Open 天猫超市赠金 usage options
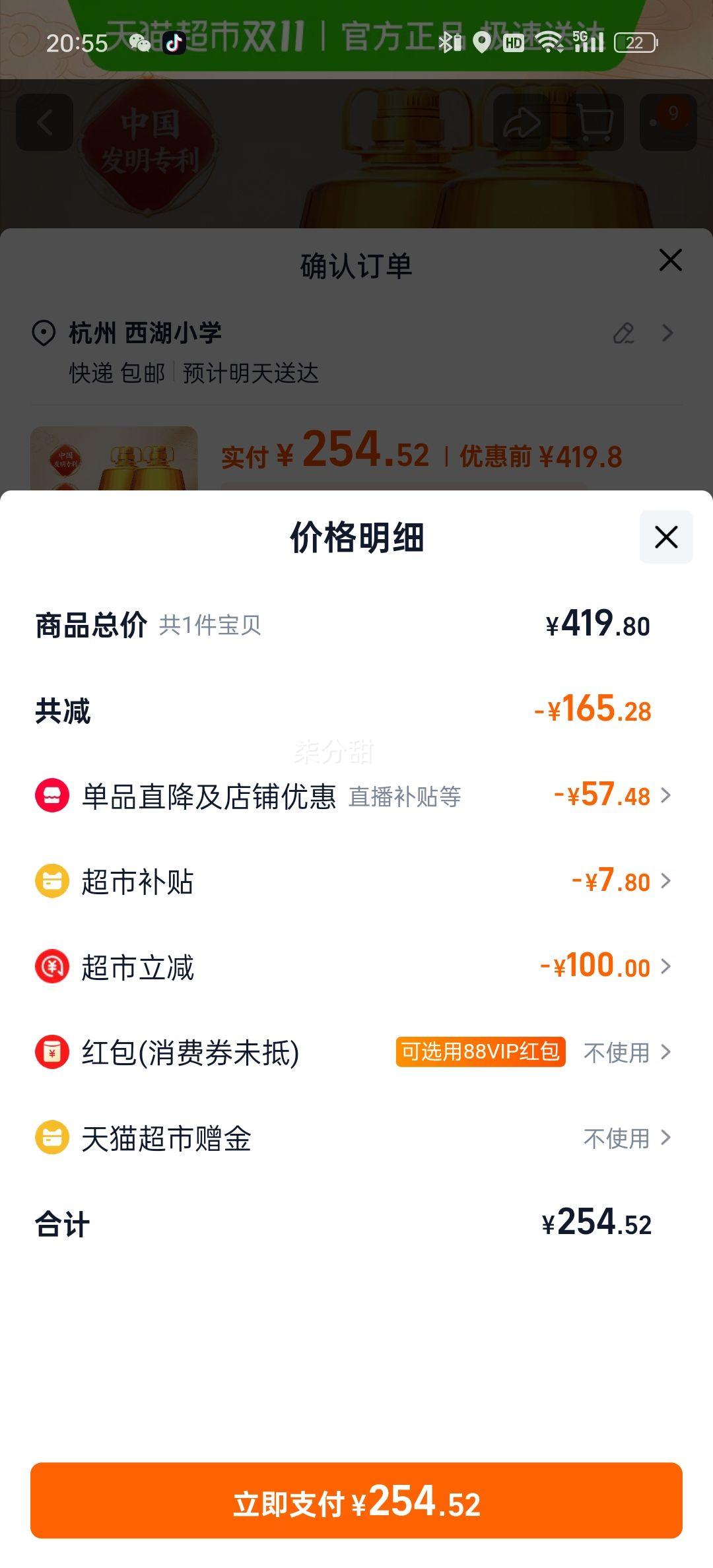 [626, 1138]
